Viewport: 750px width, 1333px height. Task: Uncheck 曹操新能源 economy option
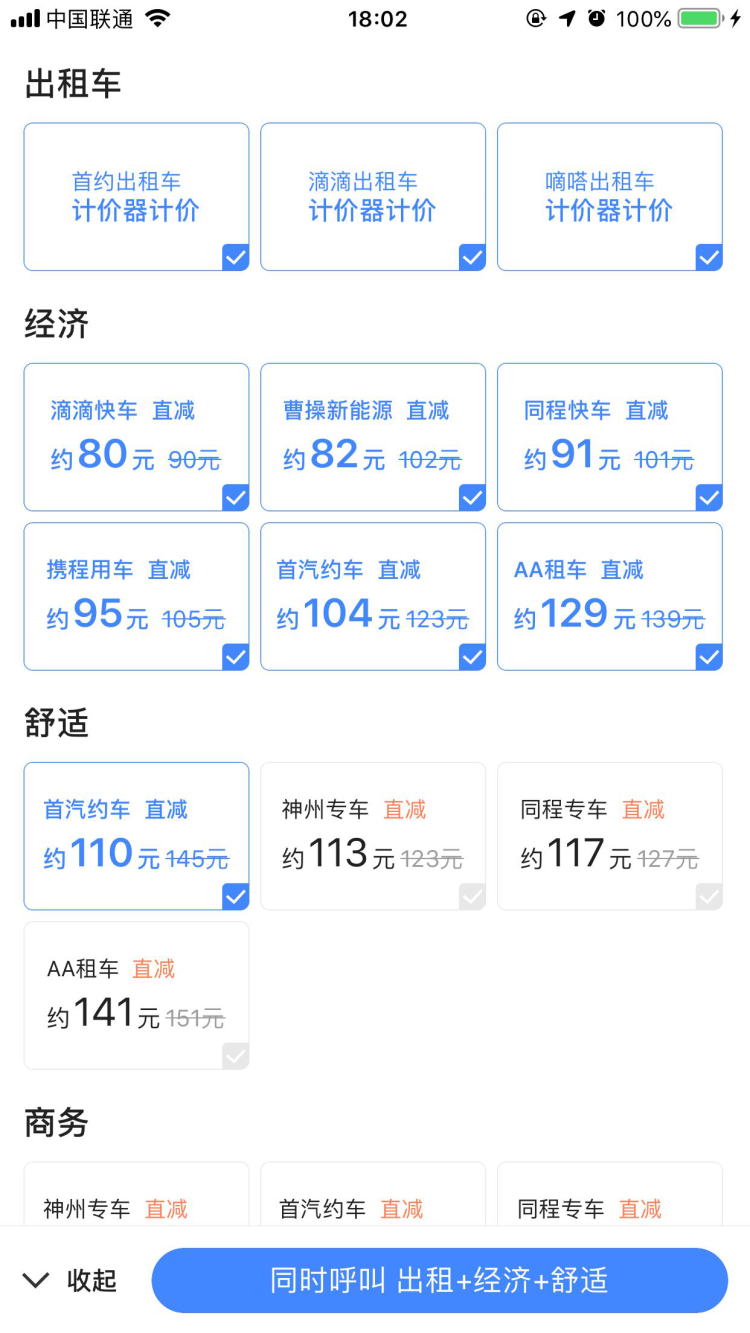[x=372, y=437]
